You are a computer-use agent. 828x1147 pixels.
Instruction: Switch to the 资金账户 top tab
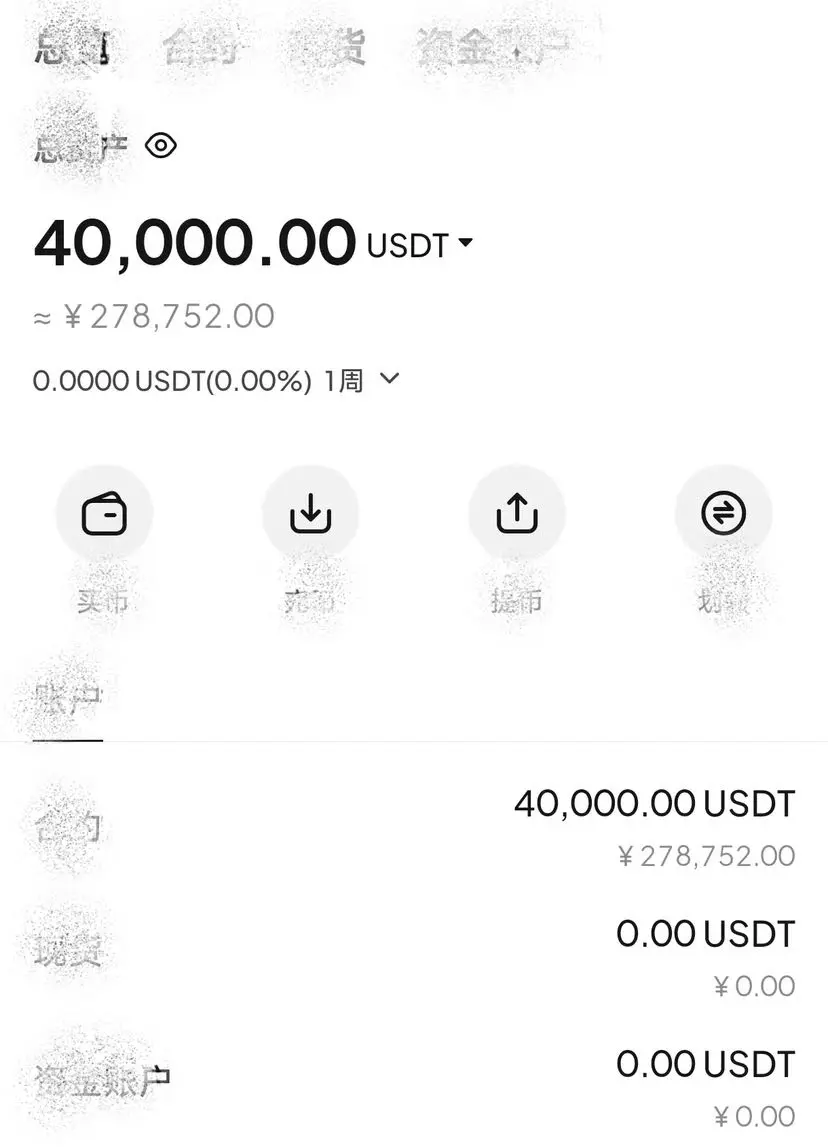[x=492, y=47]
